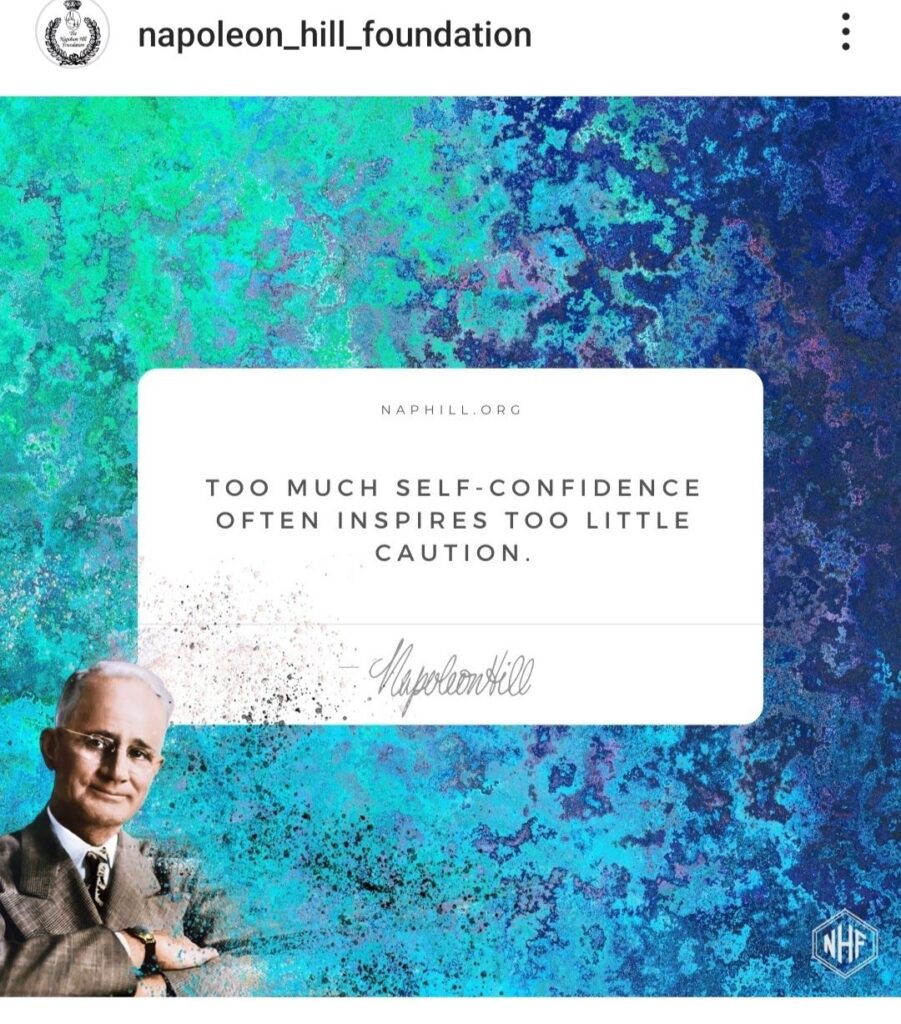Open the napoleon_hill_foundation profile picture

tap(72, 33)
